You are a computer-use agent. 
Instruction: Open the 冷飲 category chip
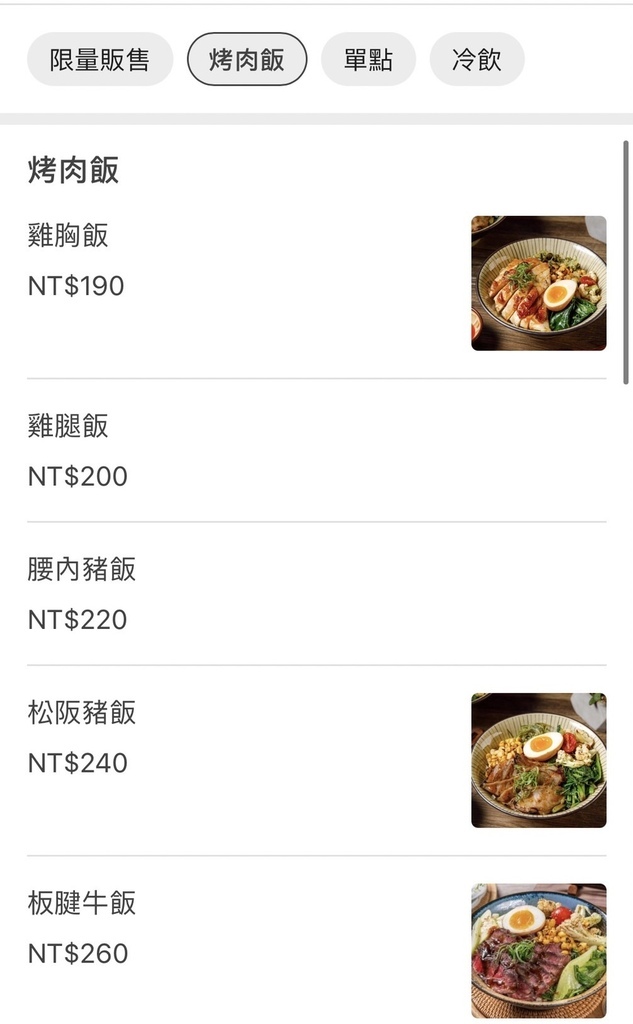477,59
